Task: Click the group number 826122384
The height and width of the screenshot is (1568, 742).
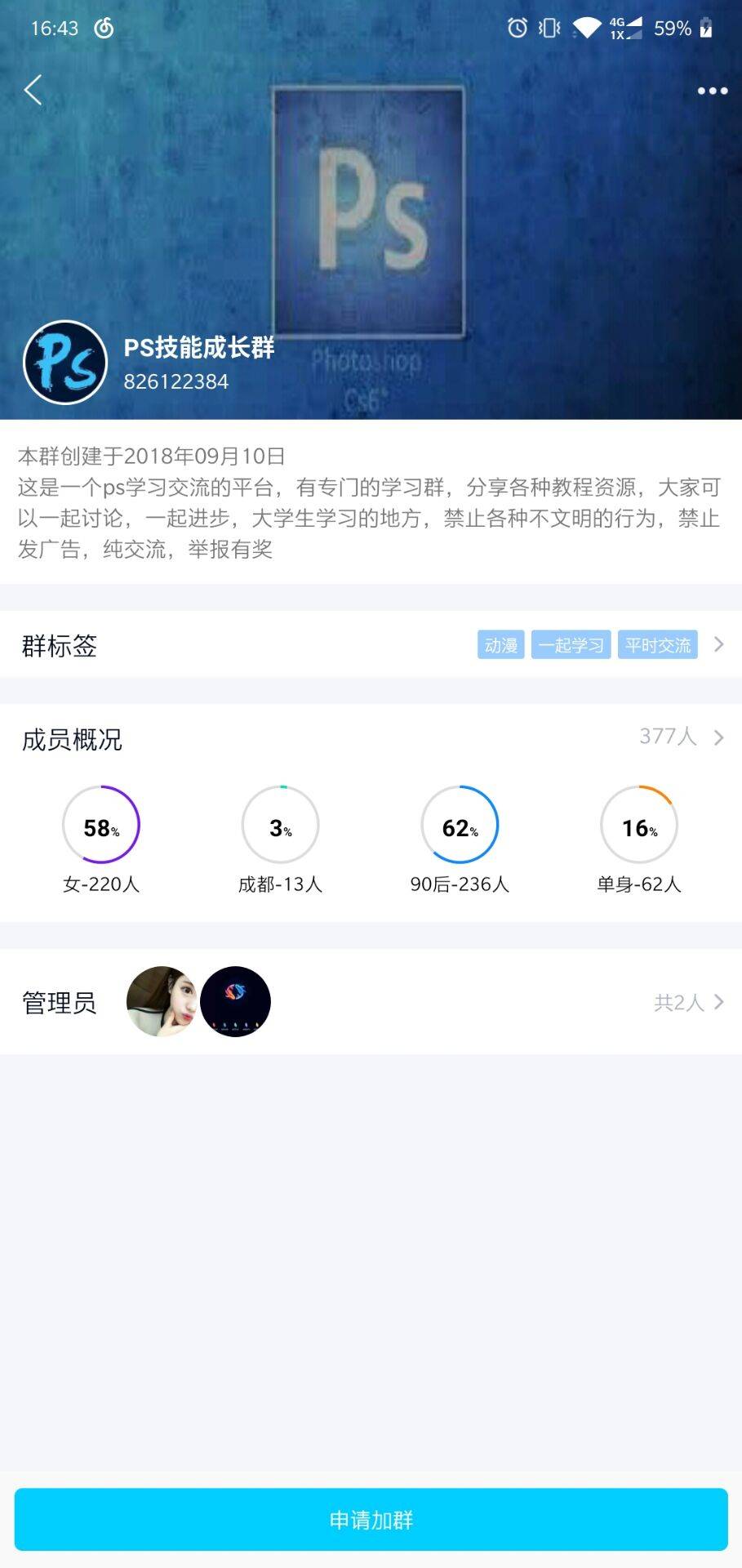Action: coord(177,381)
